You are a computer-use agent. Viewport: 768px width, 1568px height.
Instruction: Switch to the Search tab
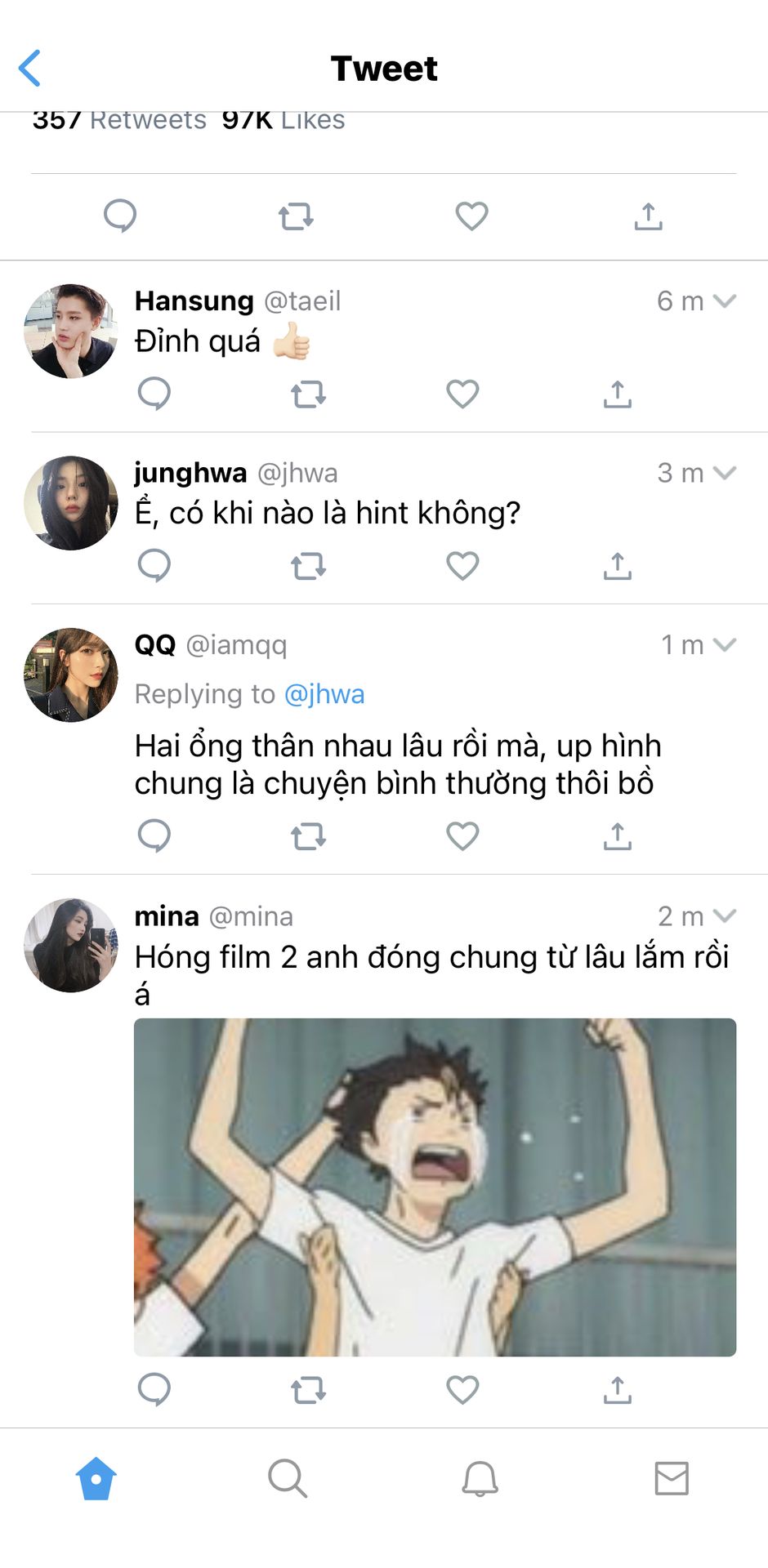point(288,1478)
